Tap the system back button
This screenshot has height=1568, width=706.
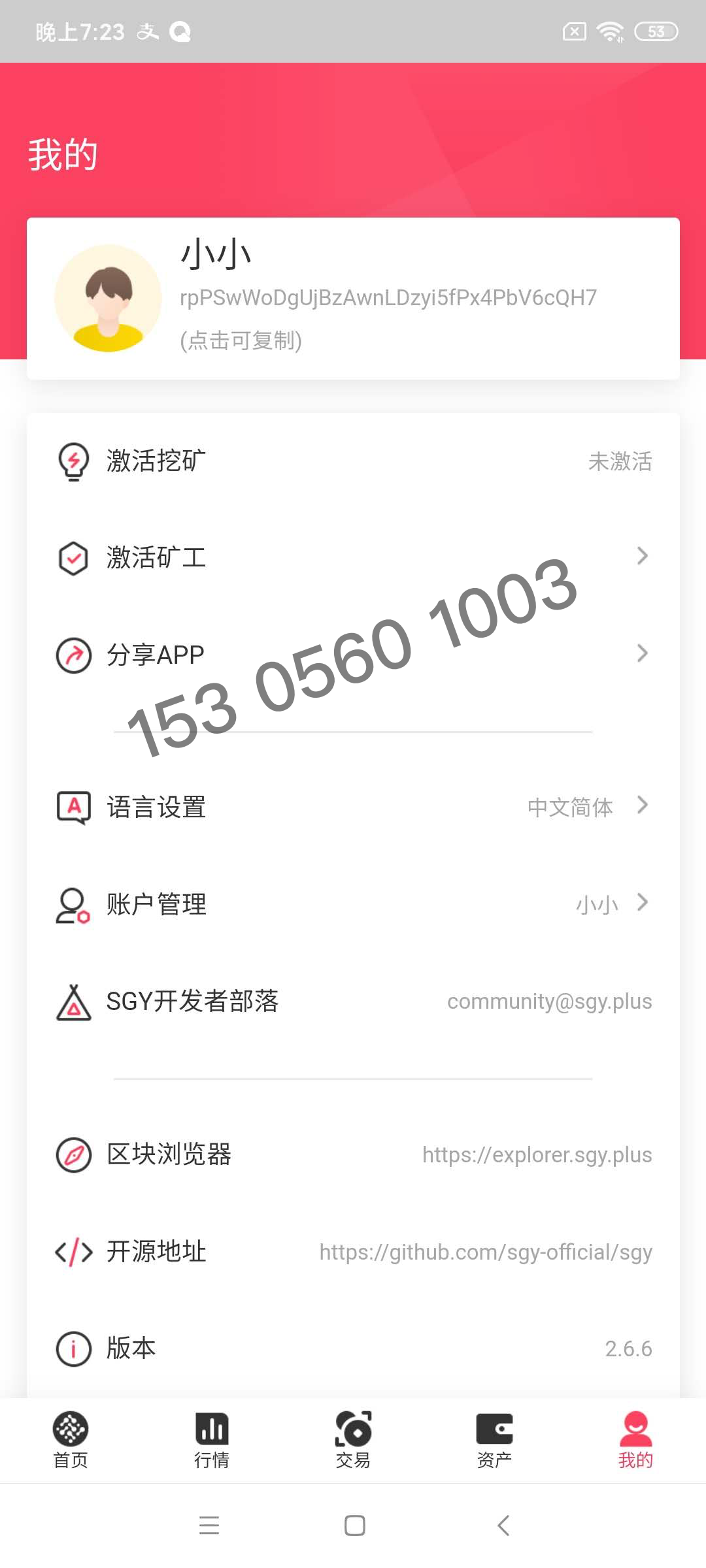coord(503,1526)
